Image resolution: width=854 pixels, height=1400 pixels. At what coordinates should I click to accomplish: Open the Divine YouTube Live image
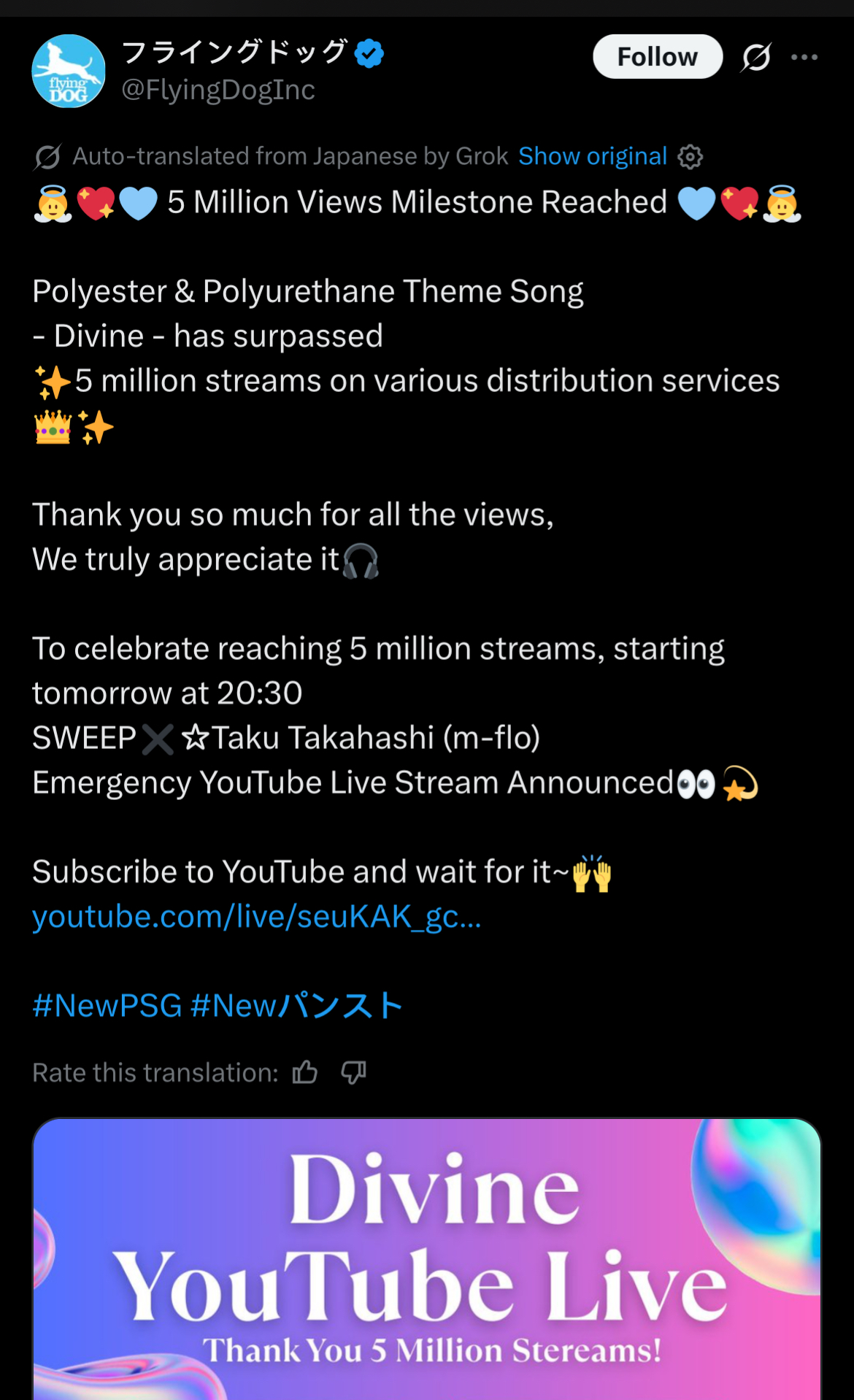(x=427, y=1258)
